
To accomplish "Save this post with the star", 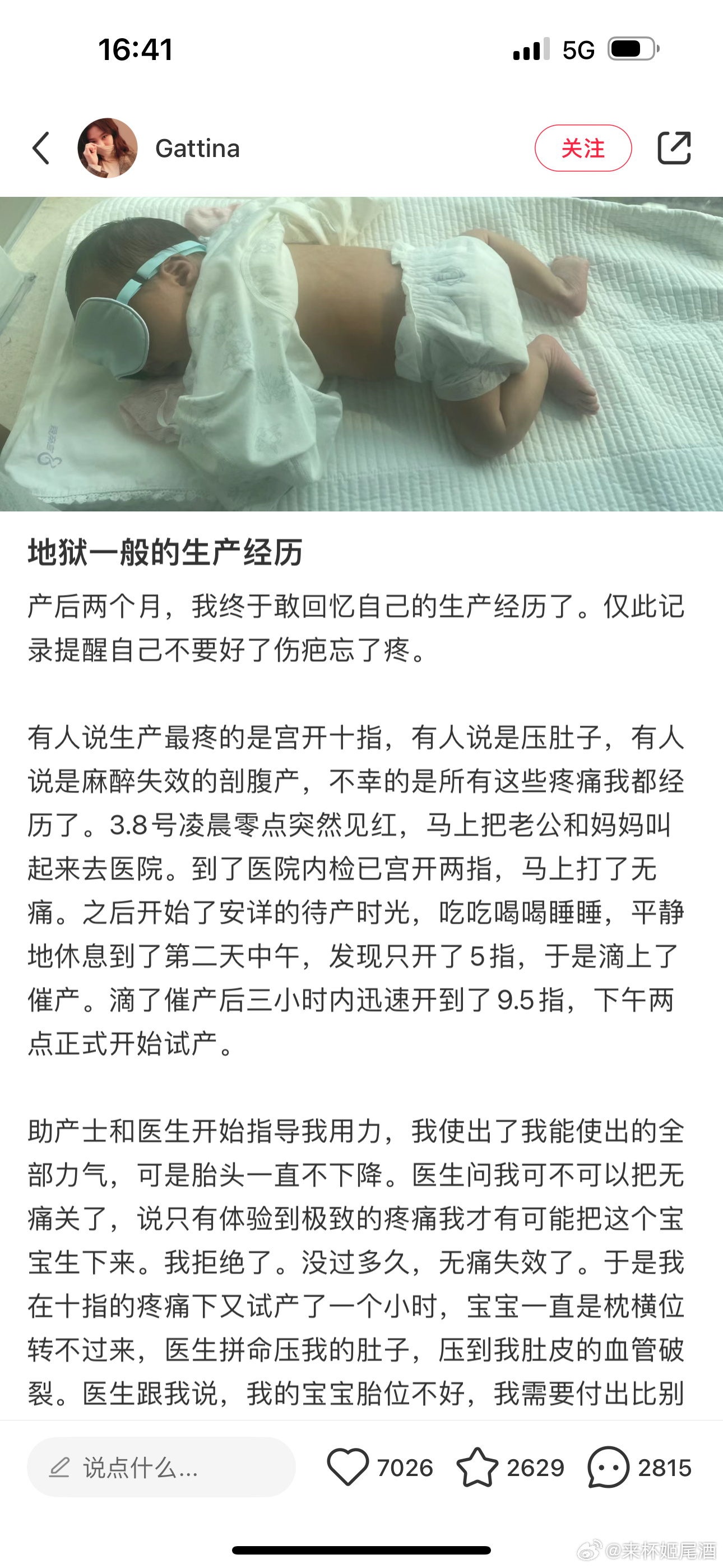I will tap(477, 1468).
